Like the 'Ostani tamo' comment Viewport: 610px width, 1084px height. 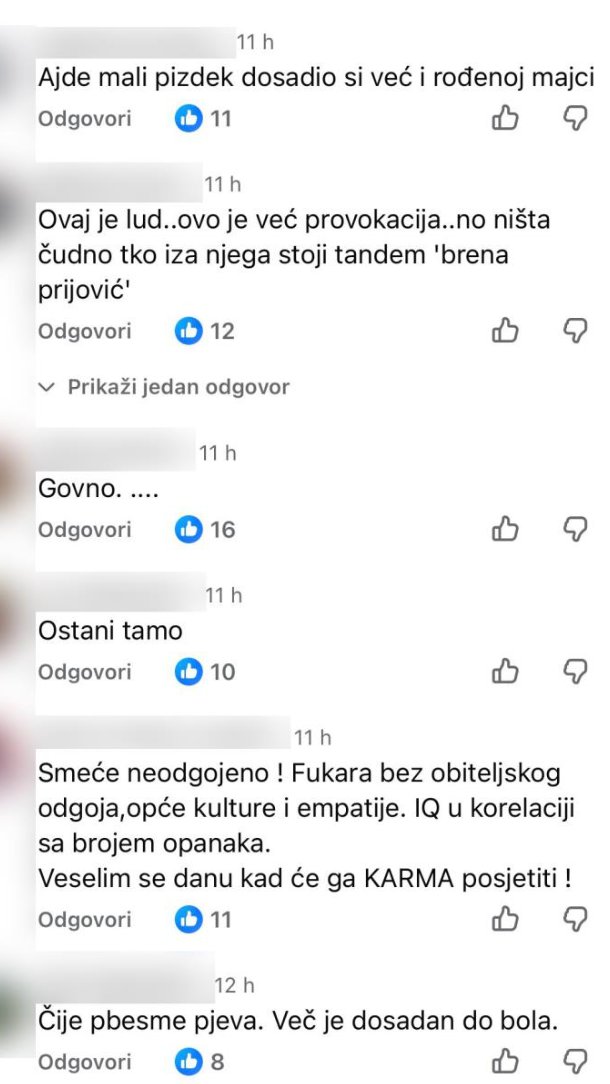pos(507,671)
